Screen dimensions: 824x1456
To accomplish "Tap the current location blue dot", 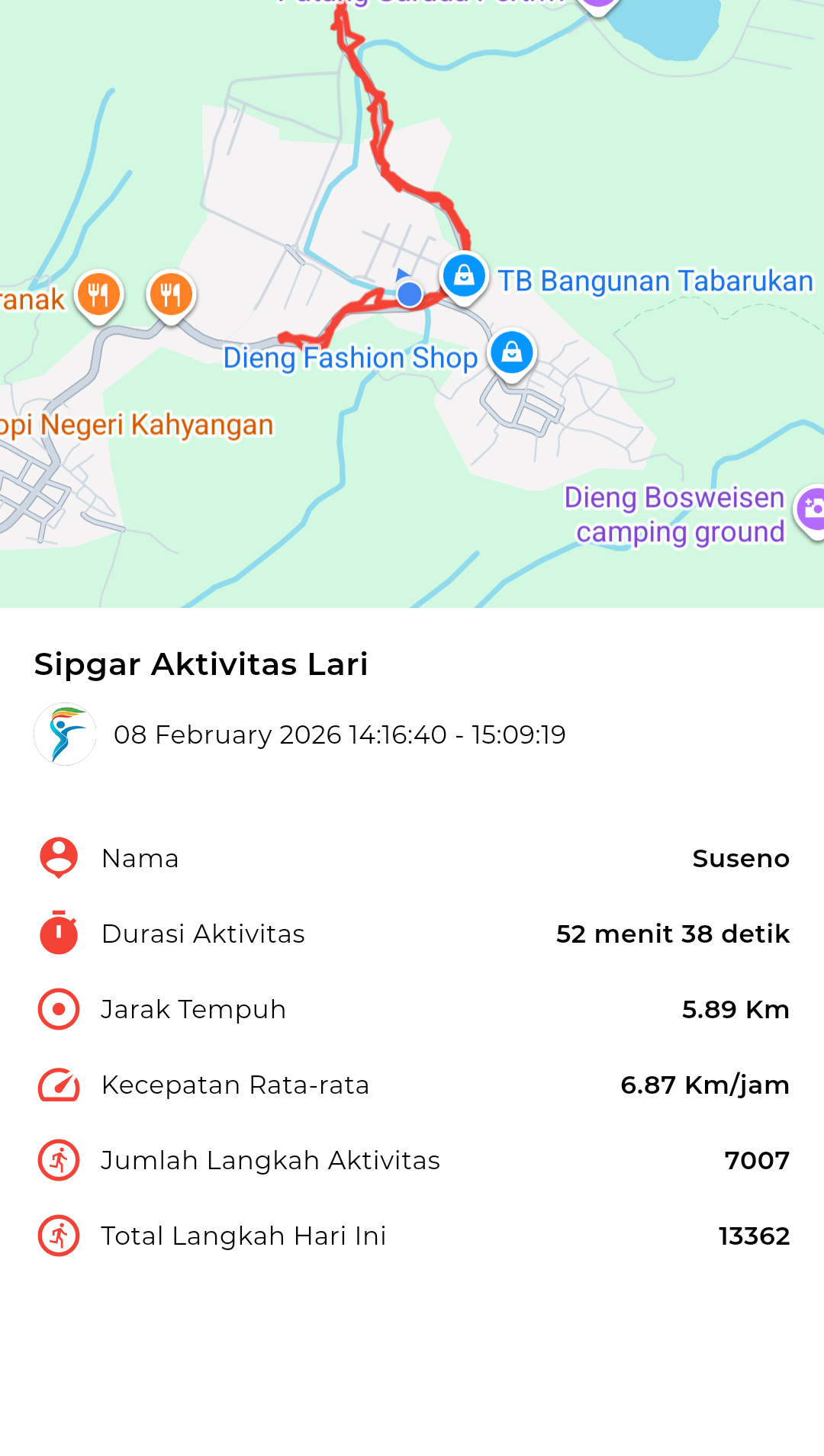I will 410,294.
